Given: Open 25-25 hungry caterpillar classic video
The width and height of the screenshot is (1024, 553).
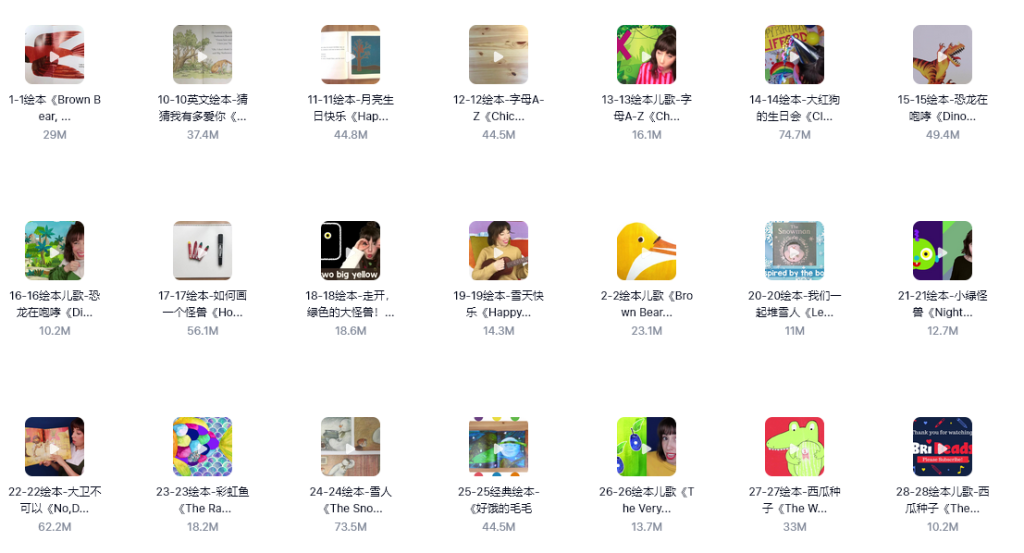Looking at the screenshot, I should (498, 447).
